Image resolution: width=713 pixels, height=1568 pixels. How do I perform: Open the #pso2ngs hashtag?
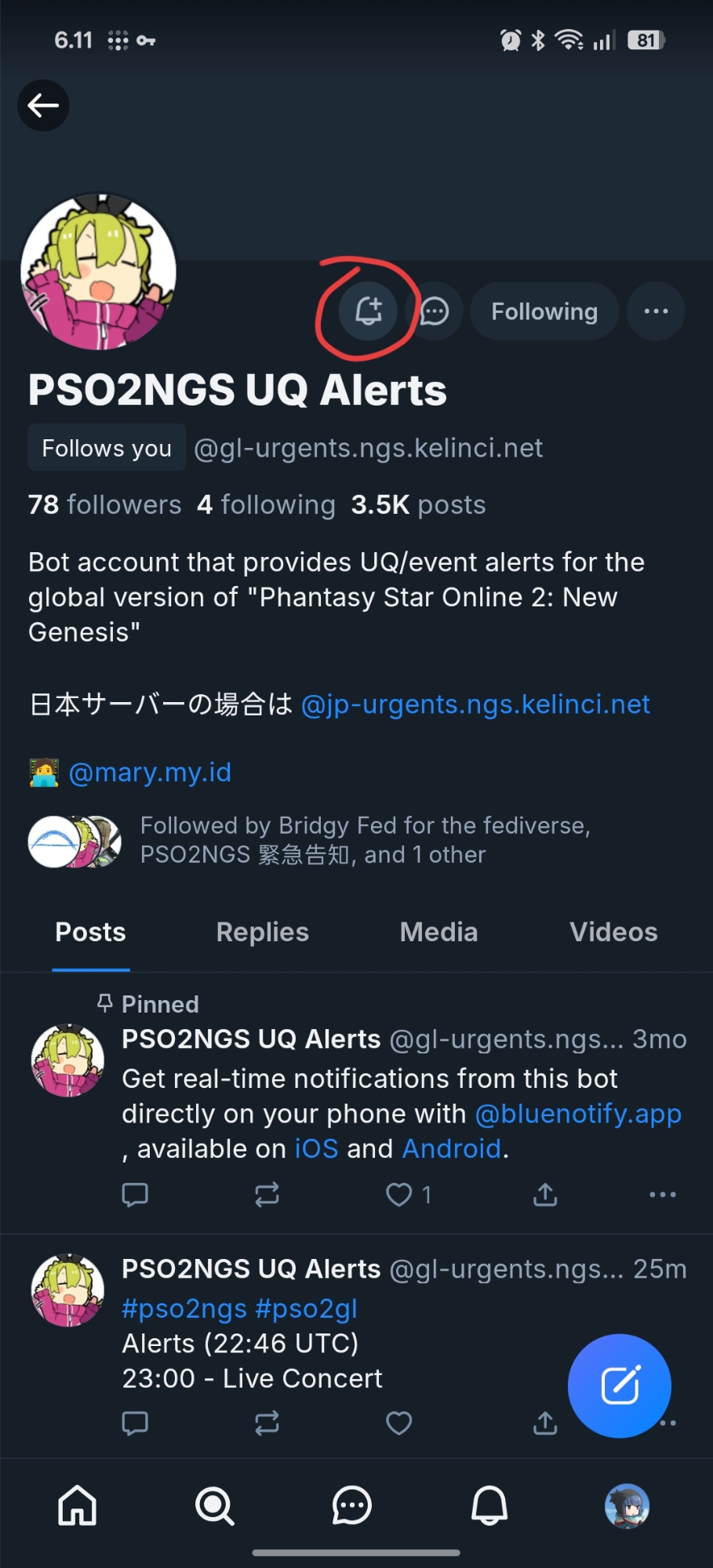tap(184, 1308)
